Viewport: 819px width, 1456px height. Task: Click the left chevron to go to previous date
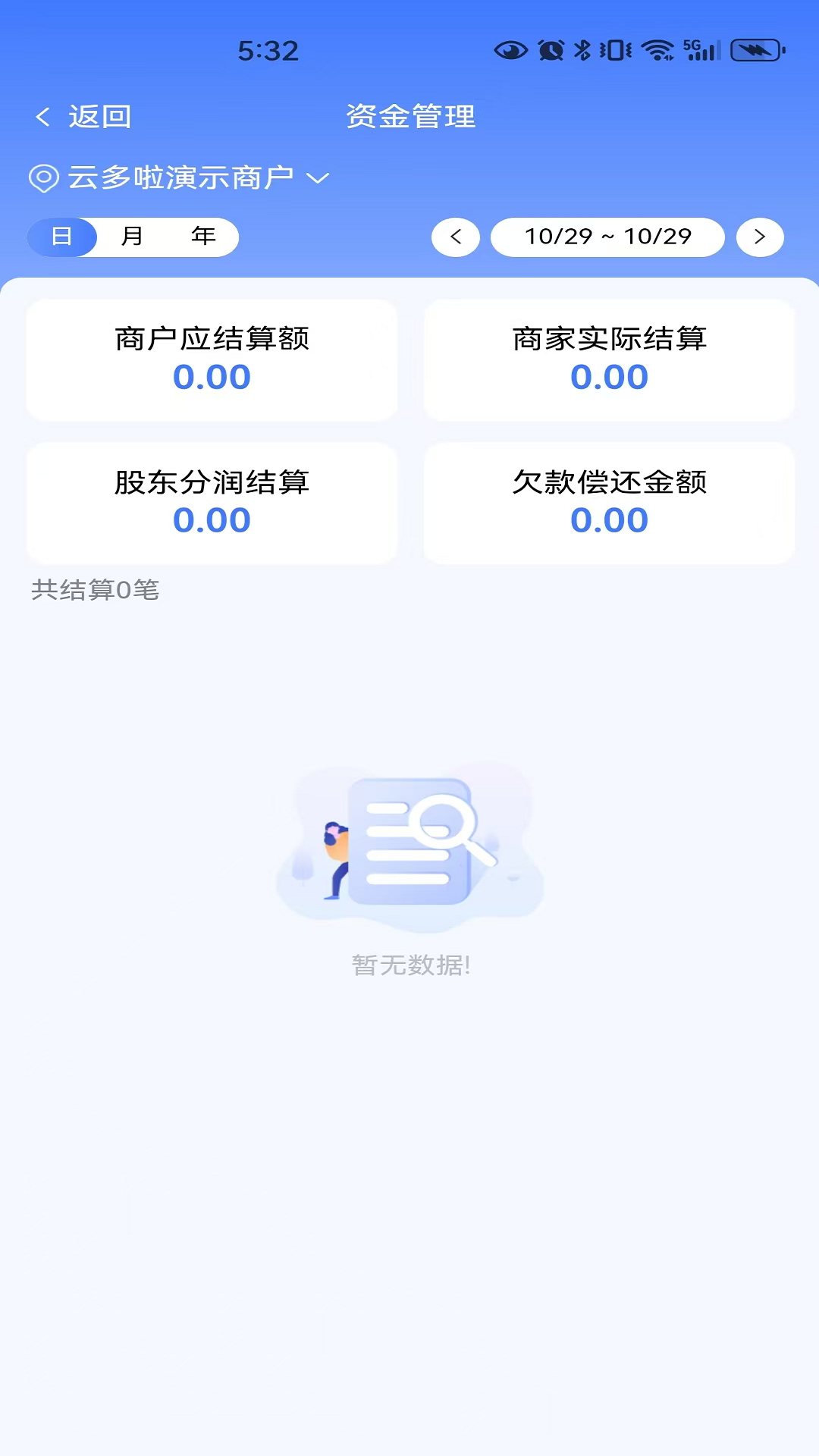click(455, 237)
